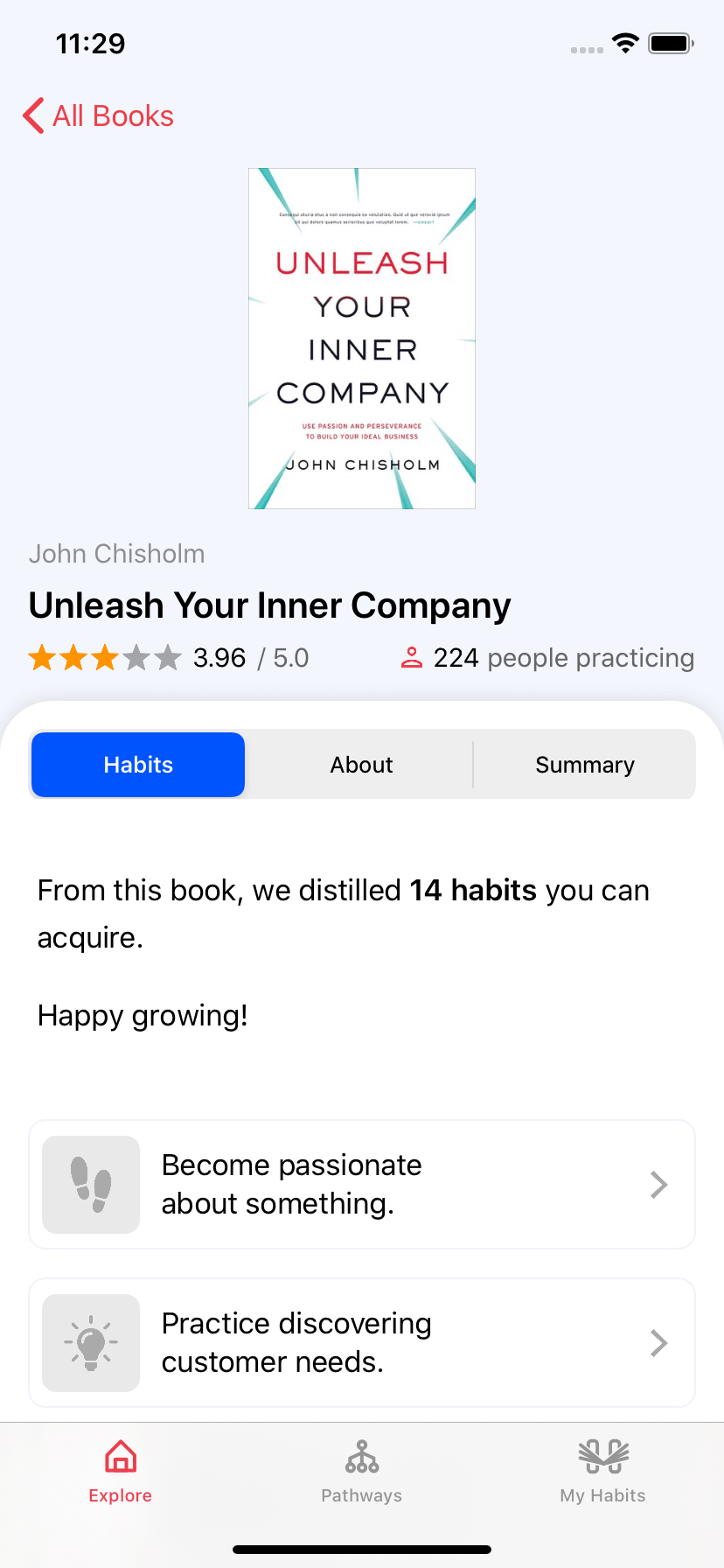Open the My Habits tab
Viewport: 724px width, 1568px height.
602,1472
